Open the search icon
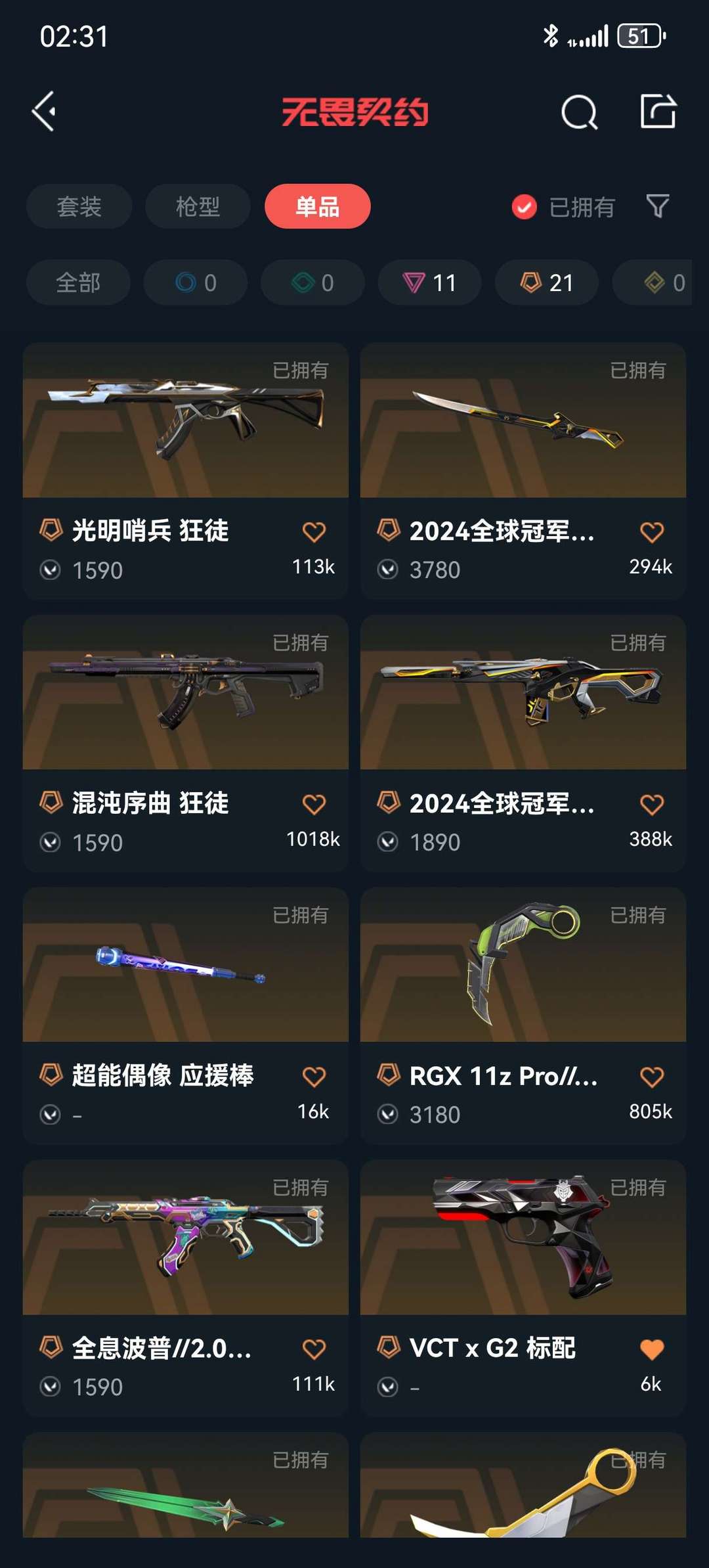 click(x=579, y=112)
